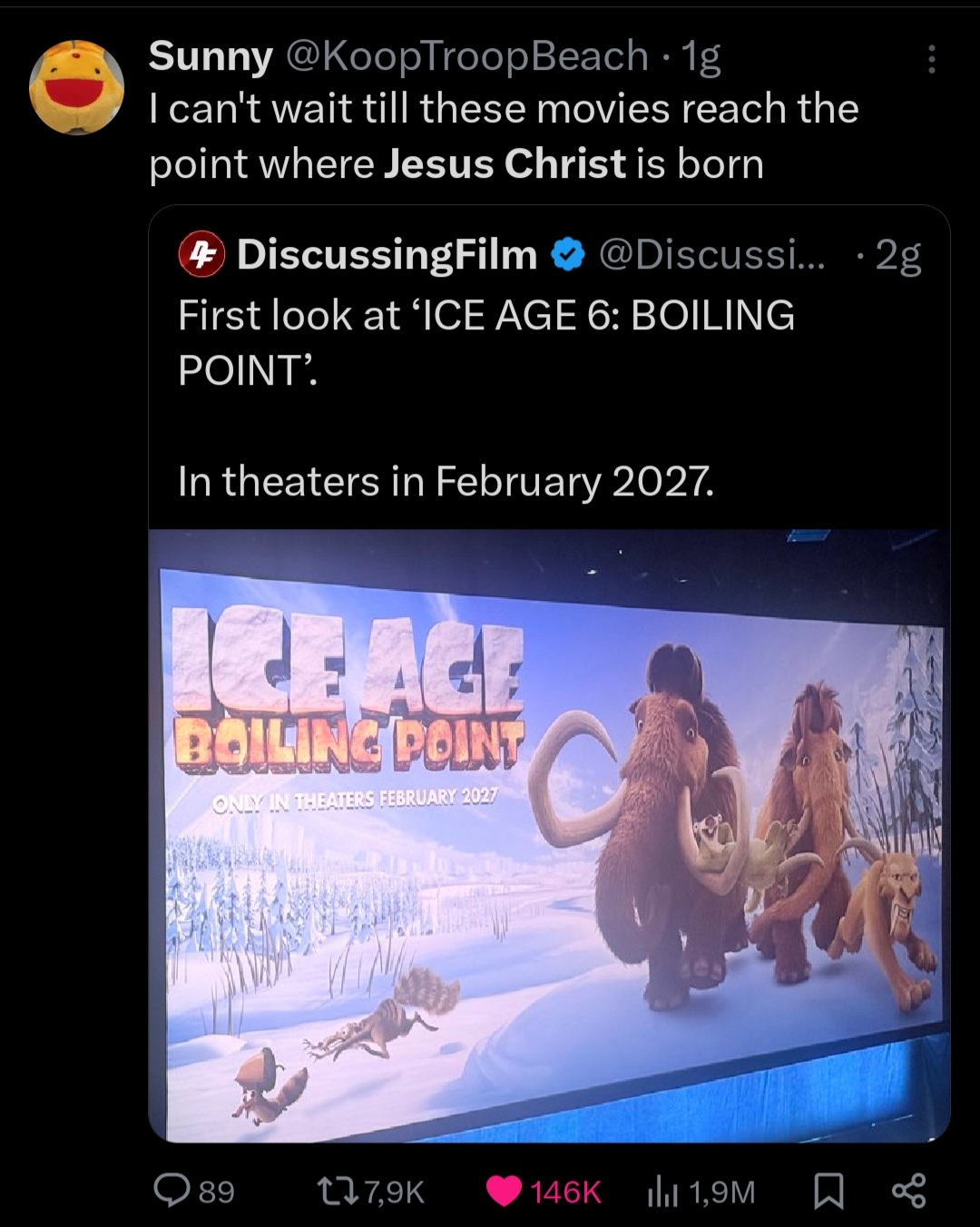Image resolution: width=980 pixels, height=1227 pixels.
Task: Bookmark Sunny's tweet
Action: (828, 1191)
